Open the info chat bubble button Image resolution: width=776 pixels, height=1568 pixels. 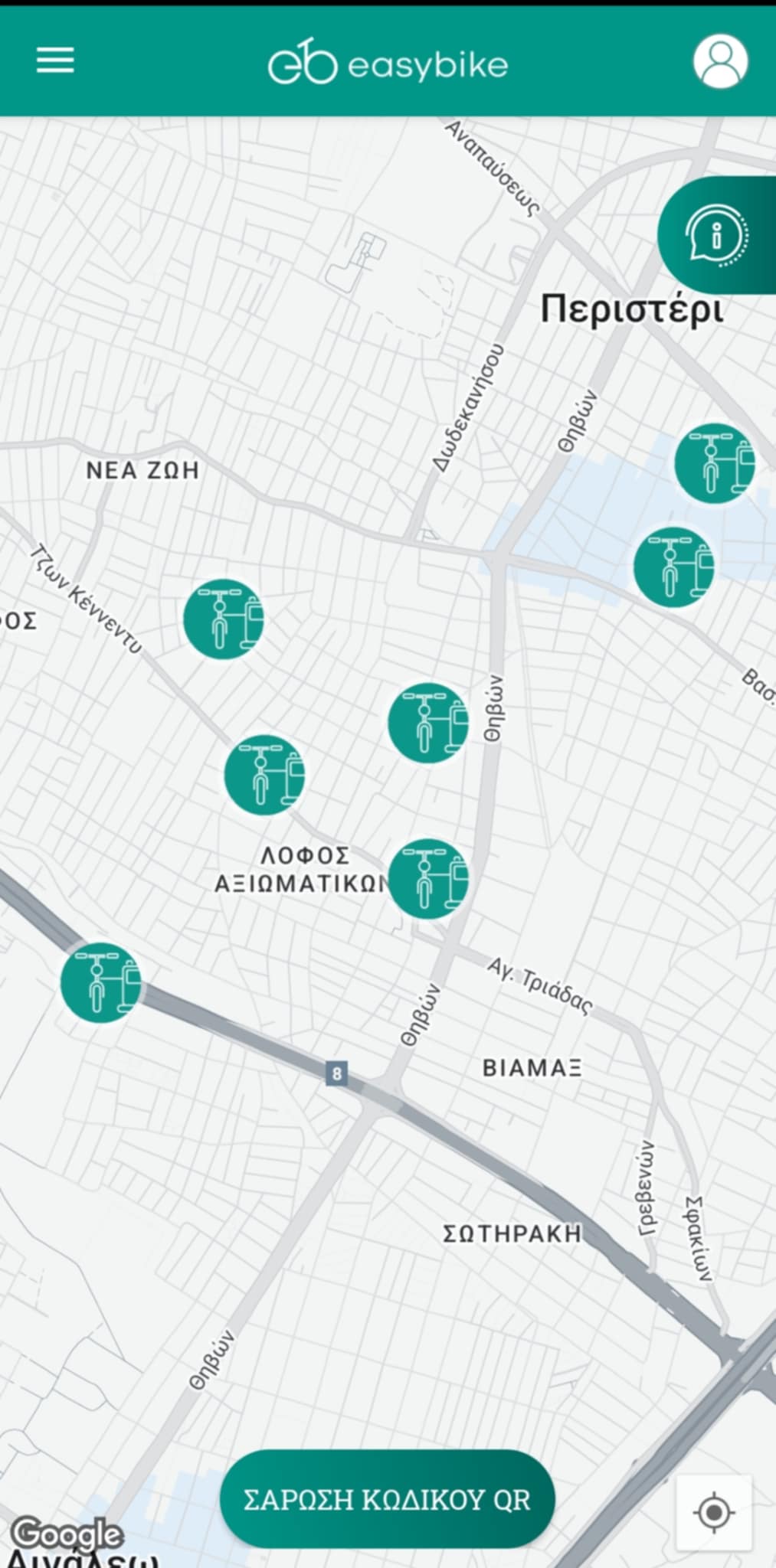point(717,235)
